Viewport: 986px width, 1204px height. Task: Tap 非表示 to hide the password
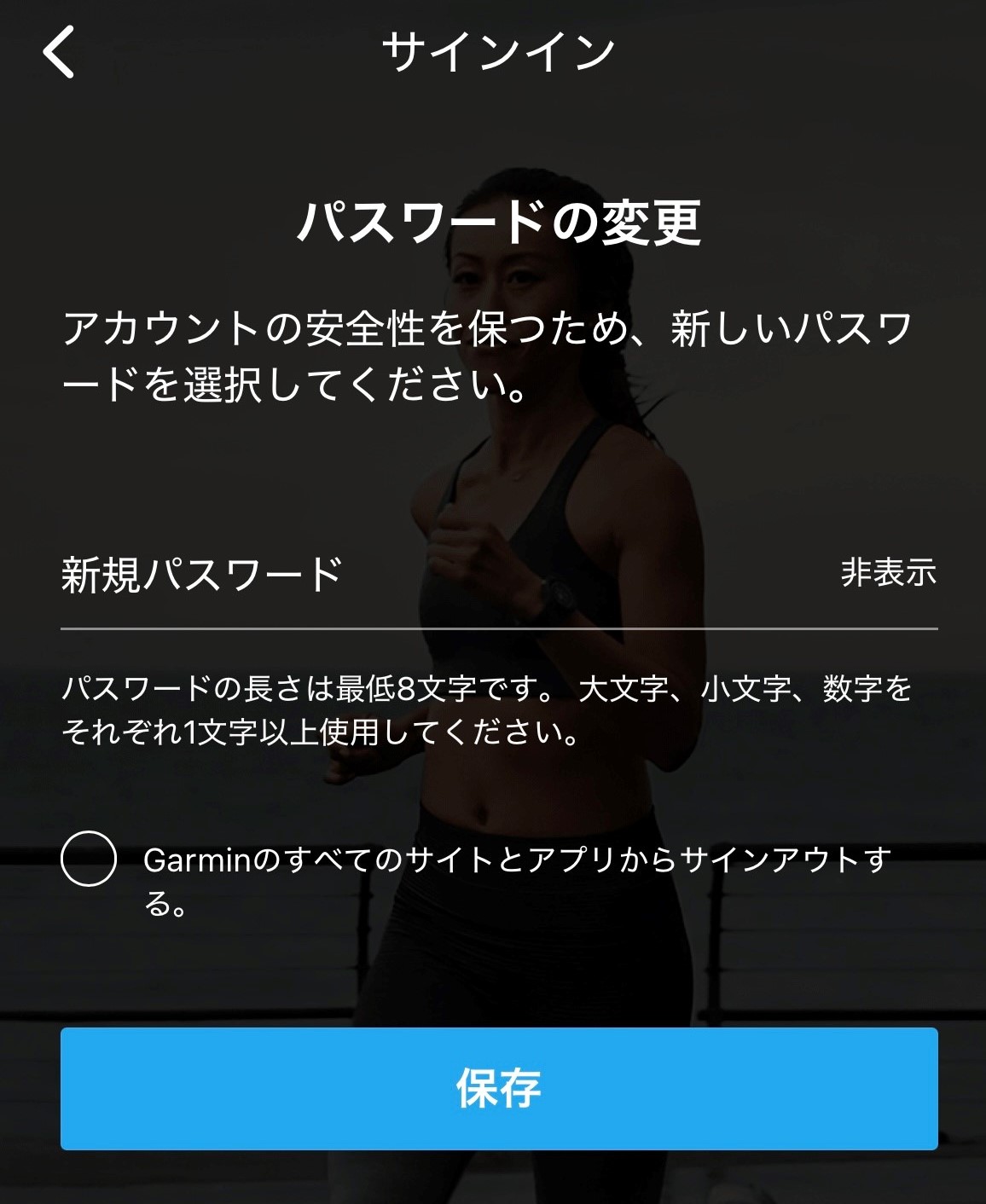(x=888, y=573)
